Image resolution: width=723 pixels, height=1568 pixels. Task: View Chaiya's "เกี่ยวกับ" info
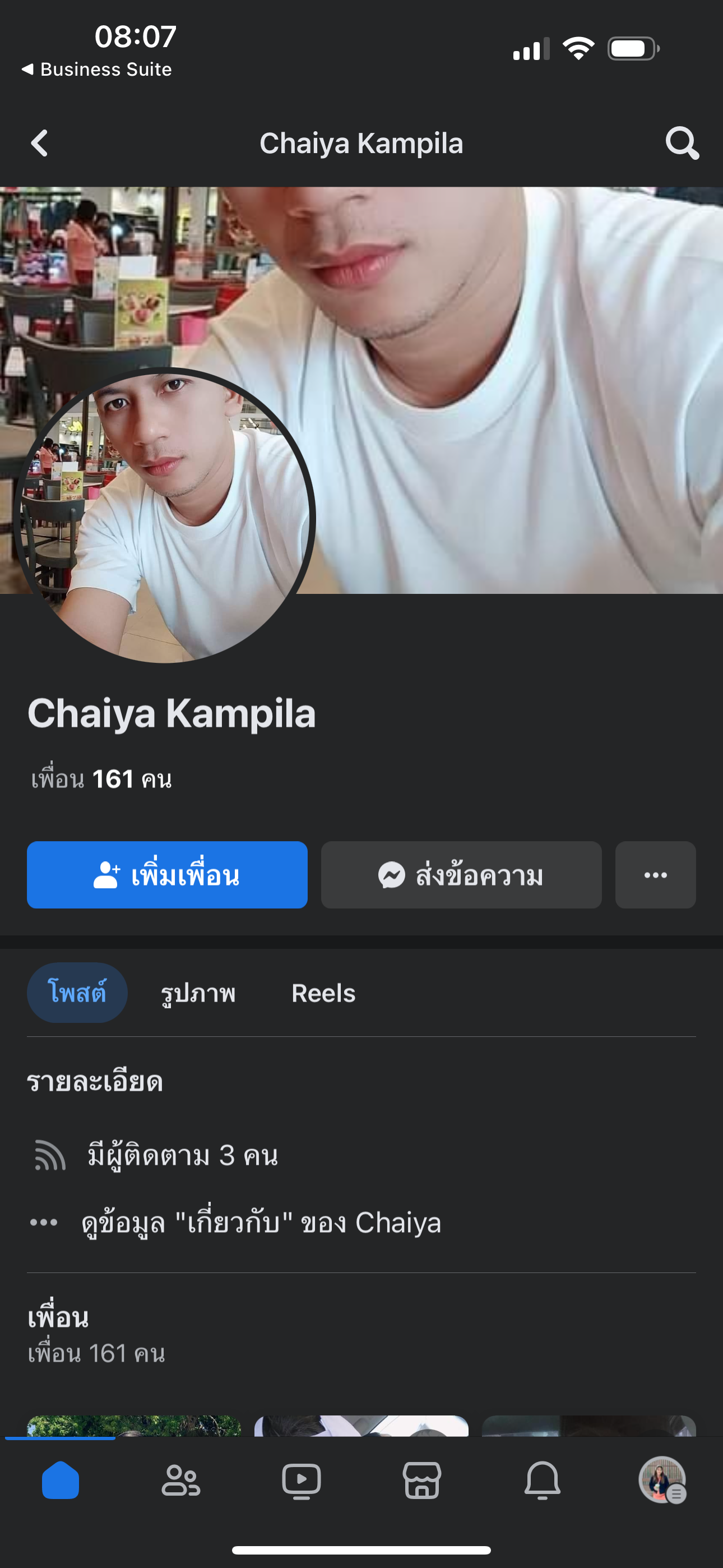pyautogui.click(x=261, y=1222)
